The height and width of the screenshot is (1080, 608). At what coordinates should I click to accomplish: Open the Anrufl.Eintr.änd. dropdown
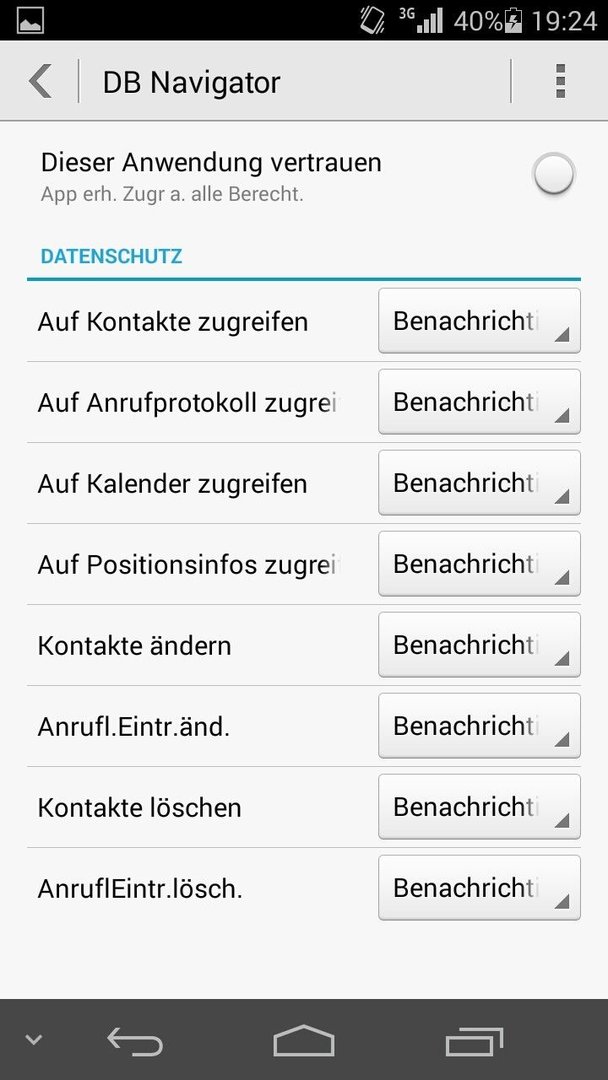479,726
